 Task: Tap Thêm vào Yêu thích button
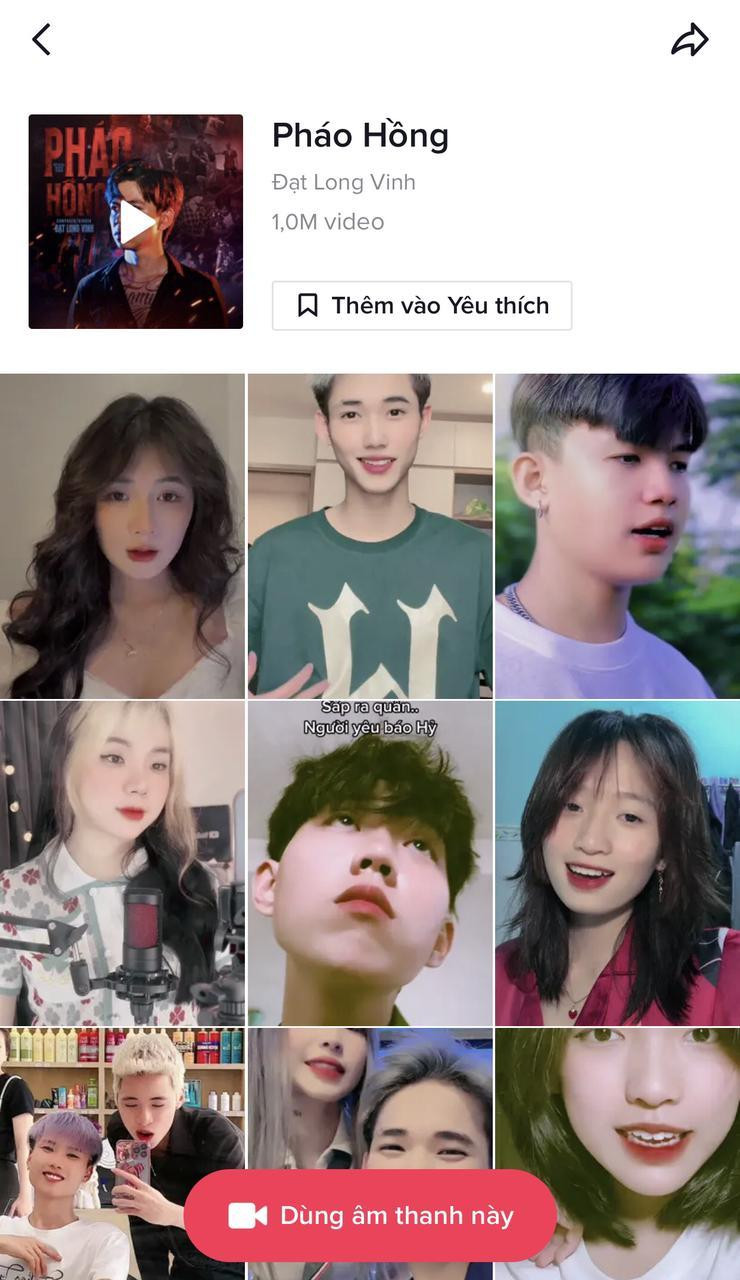[422, 305]
